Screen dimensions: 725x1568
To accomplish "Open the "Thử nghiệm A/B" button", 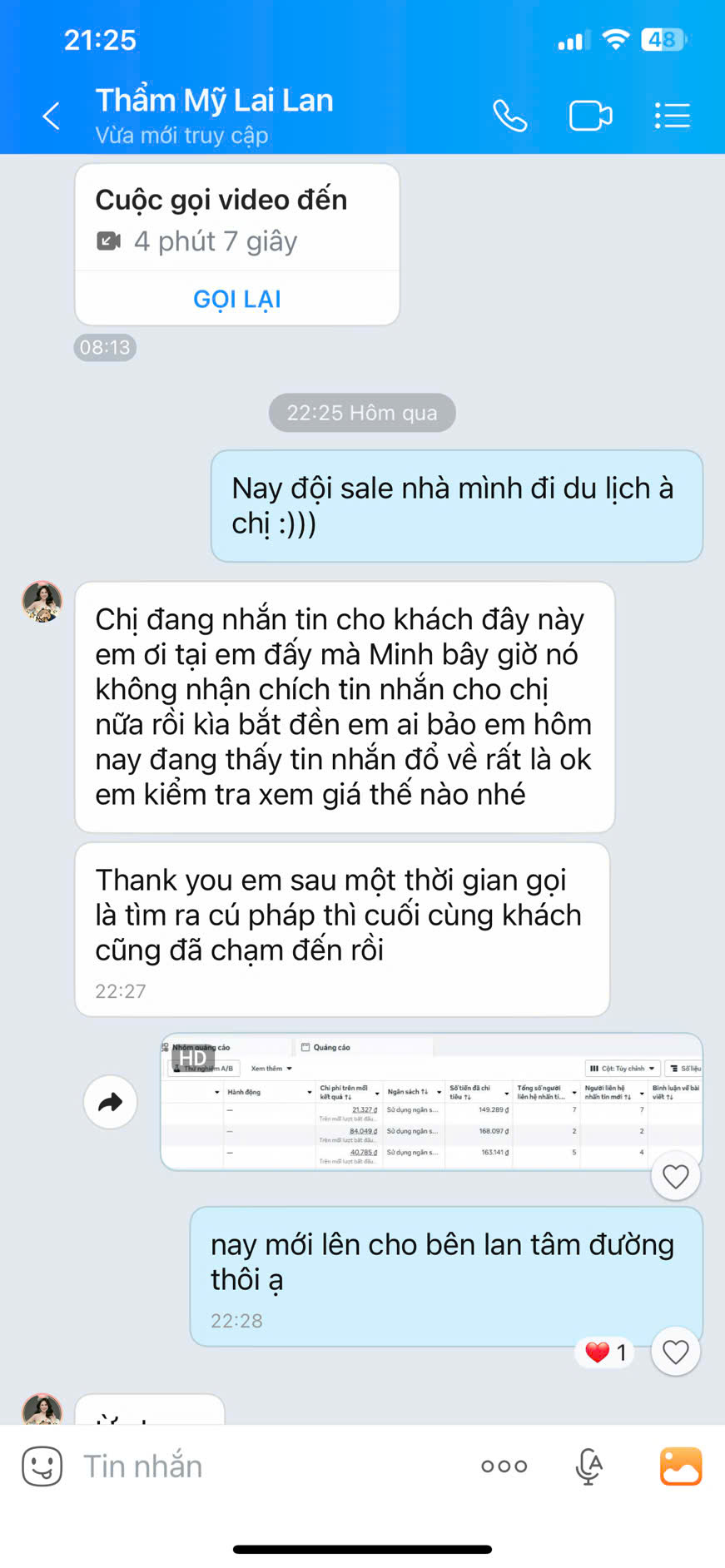I will point(202,1068).
